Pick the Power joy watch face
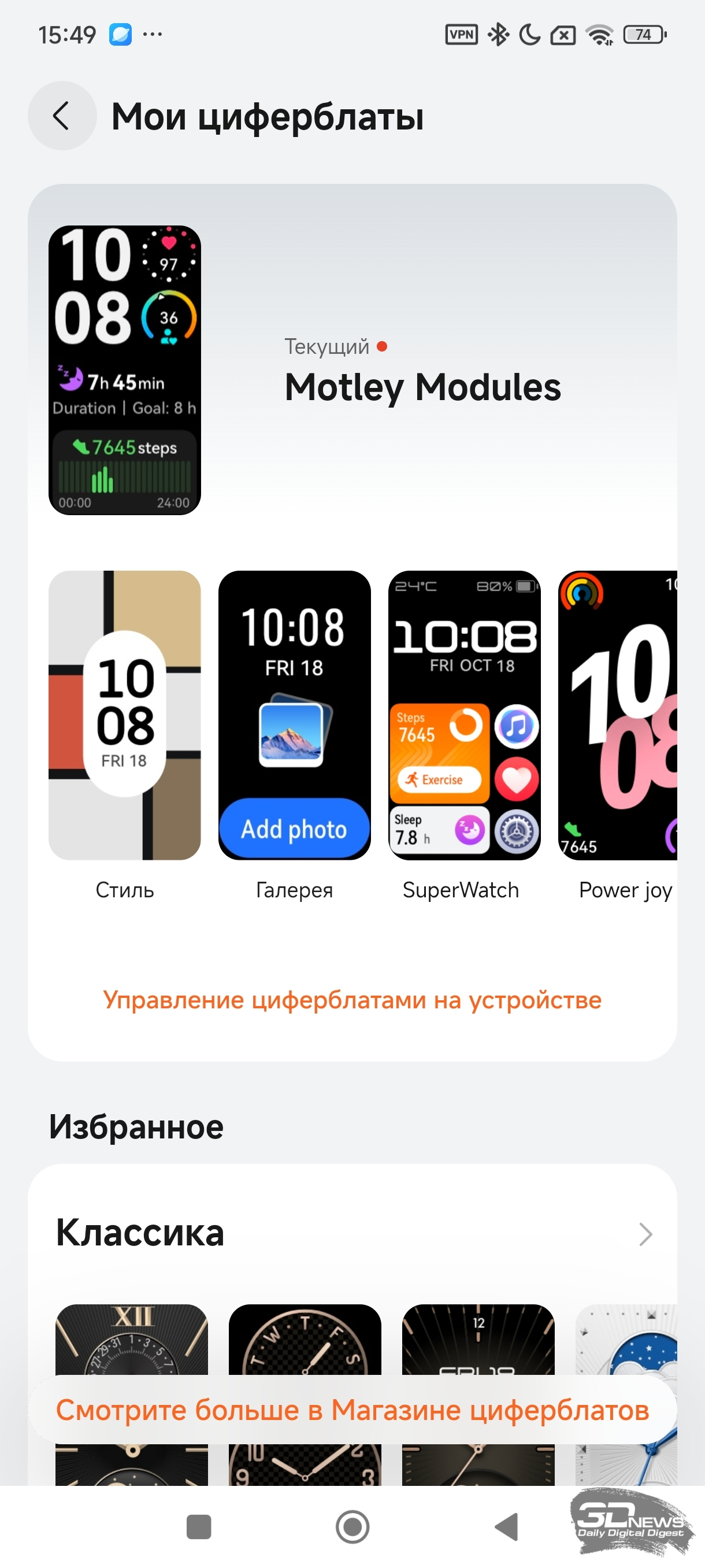The height and width of the screenshot is (1568, 705). 617,715
